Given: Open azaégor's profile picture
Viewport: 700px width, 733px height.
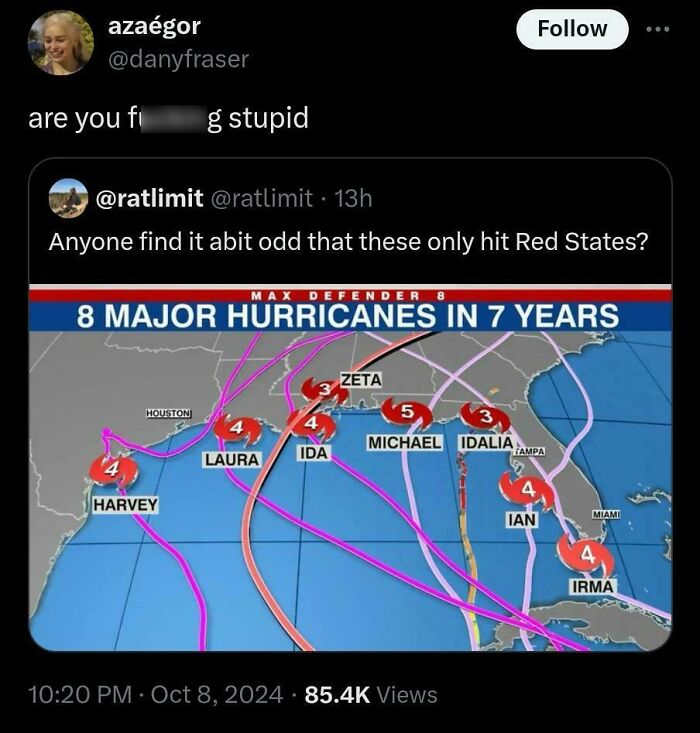Looking at the screenshot, I should 61,43.
